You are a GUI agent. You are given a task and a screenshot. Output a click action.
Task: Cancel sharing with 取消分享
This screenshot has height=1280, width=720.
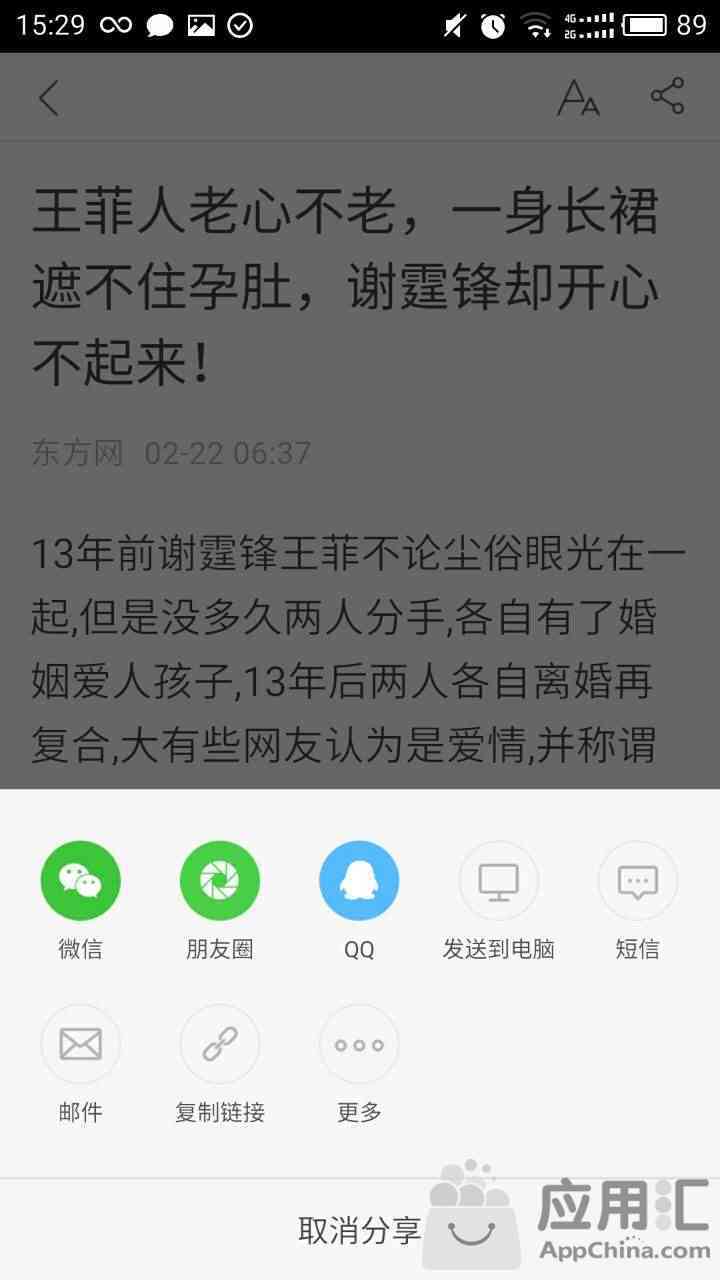[359, 1230]
